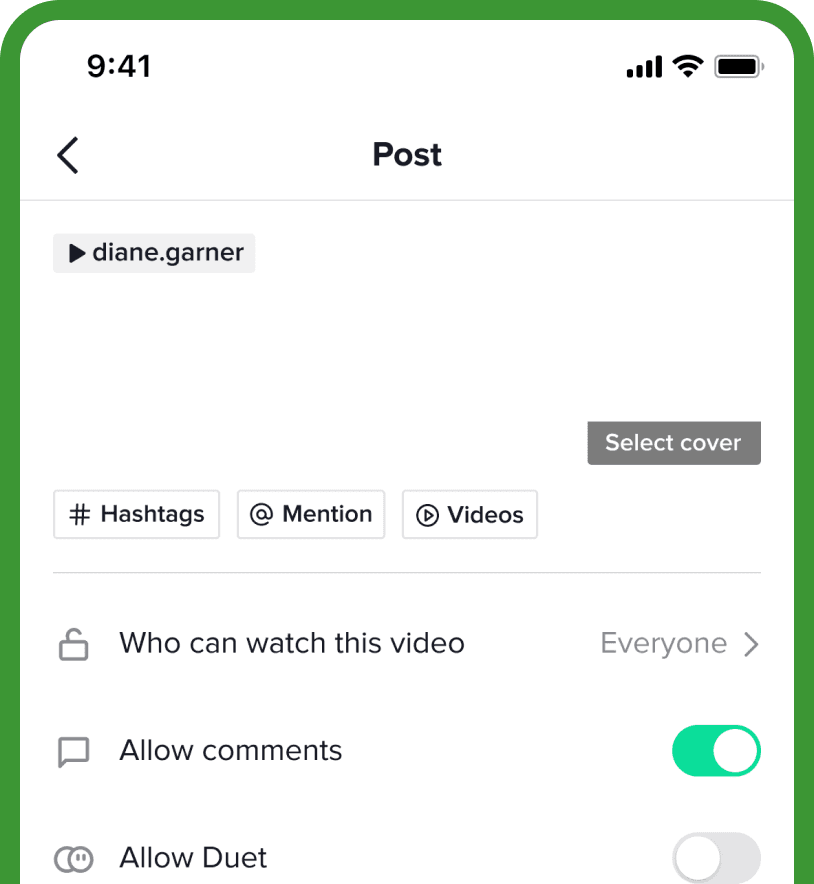Disable the Allow comments switch
814x884 pixels.
coord(716,750)
